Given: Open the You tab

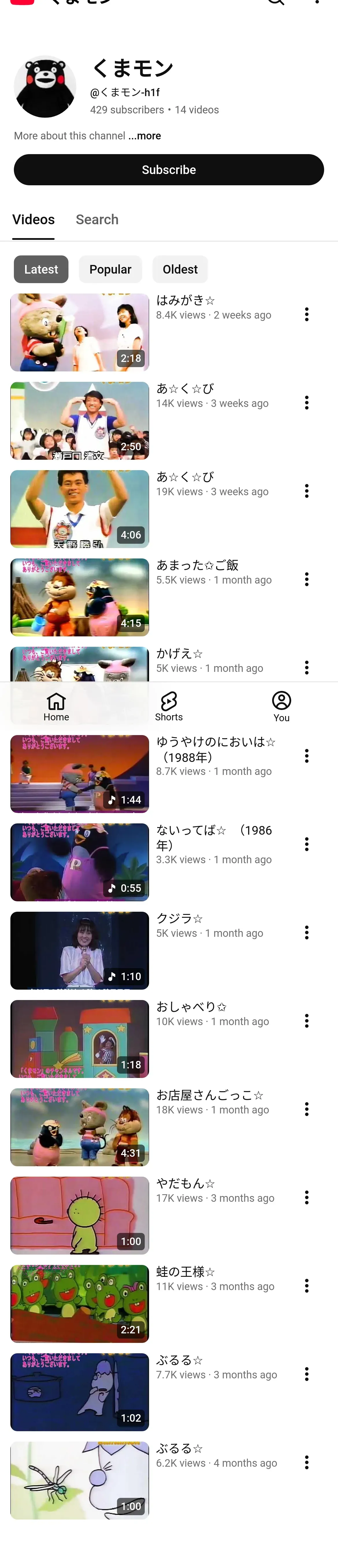Looking at the screenshot, I should coord(281,707).
